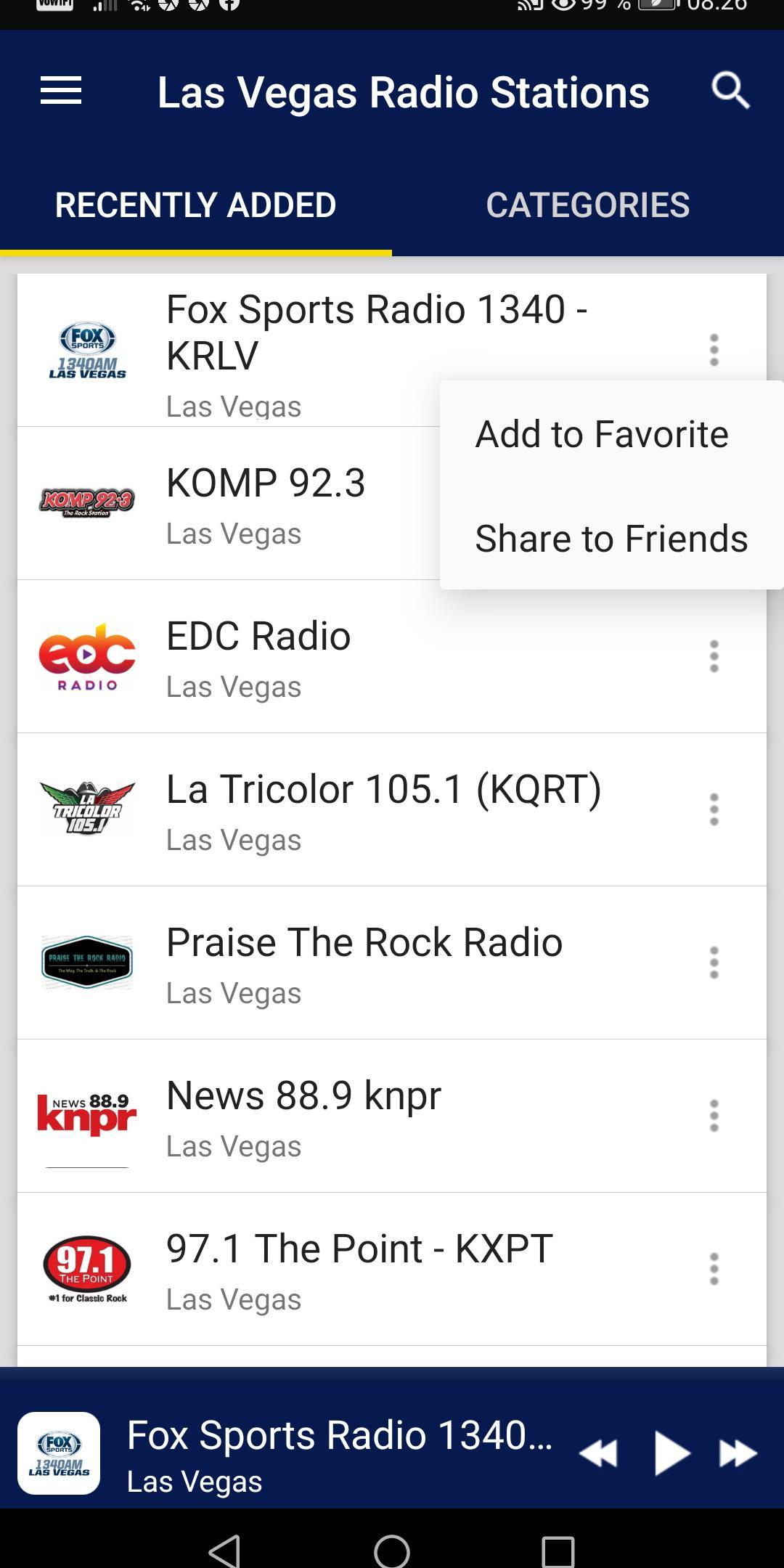Screen dimensions: 784x1568
Task: Start playback of Fox Sports Radio 1340
Action: coord(671,1453)
